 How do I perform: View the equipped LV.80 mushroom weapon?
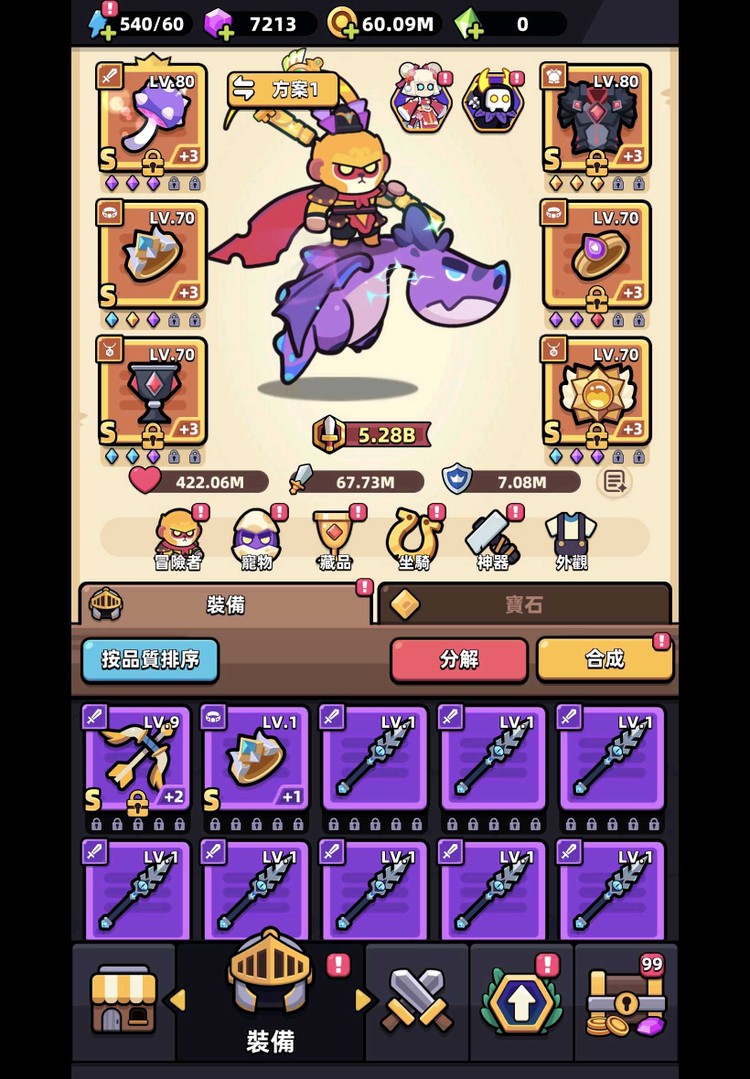point(152,118)
